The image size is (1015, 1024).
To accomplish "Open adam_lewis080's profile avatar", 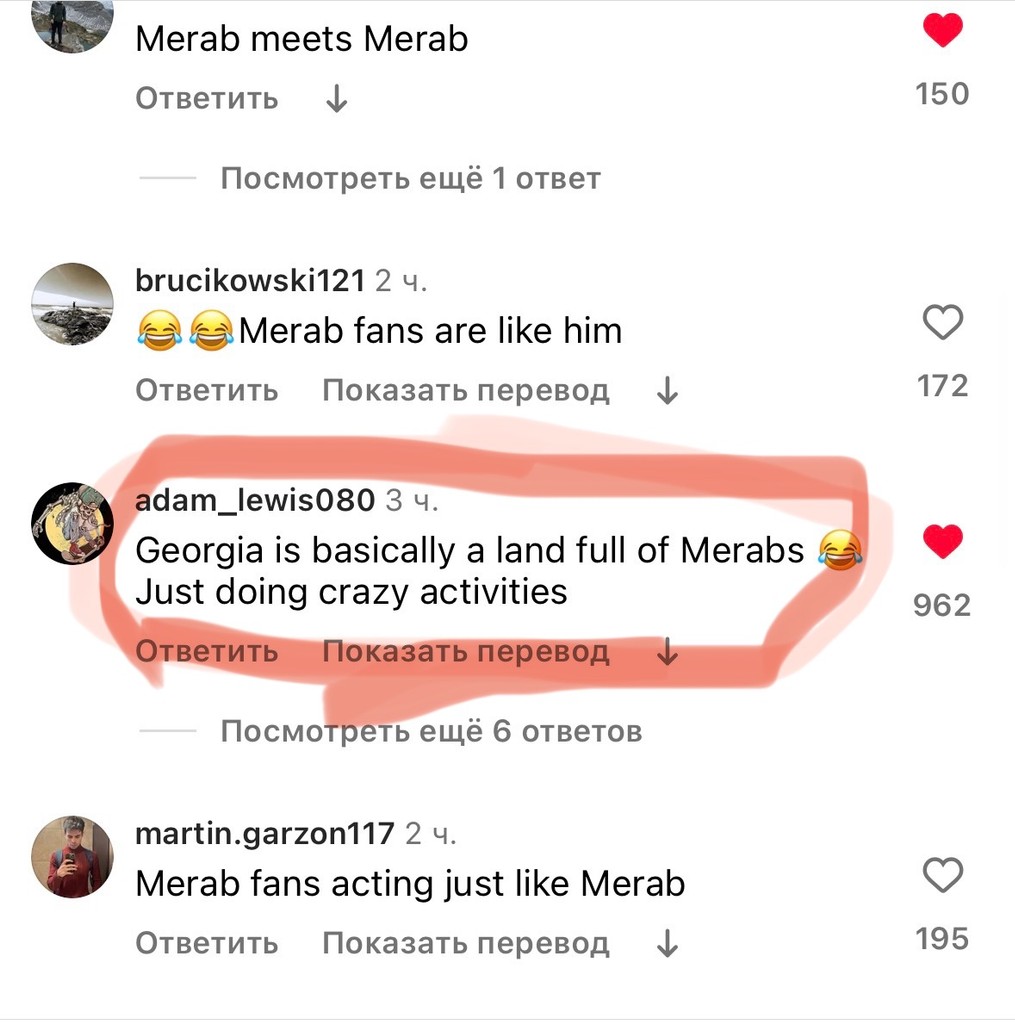I will click(73, 523).
